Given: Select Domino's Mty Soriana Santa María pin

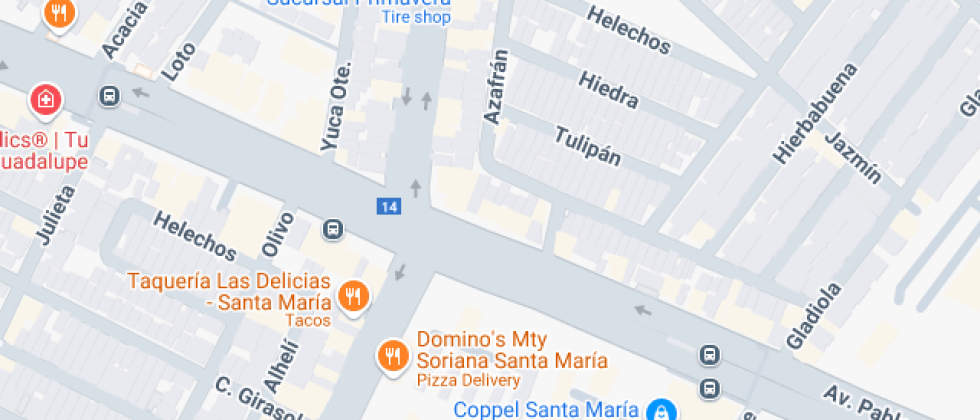Looking at the screenshot, I should pyautogui.click(x=392, y=354).
